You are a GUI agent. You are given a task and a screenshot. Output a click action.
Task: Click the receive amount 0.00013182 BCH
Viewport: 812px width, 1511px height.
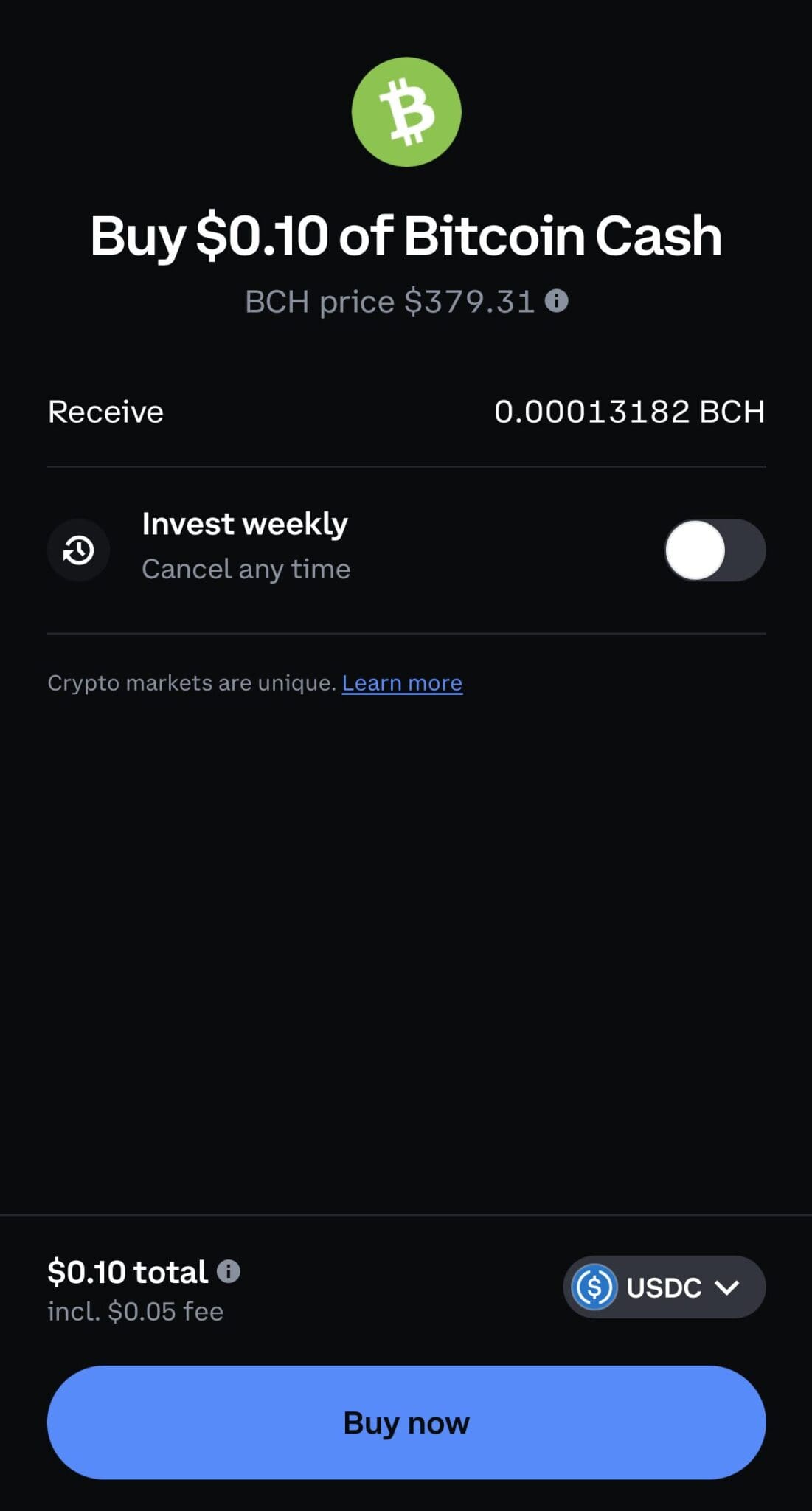coord(628,412)
